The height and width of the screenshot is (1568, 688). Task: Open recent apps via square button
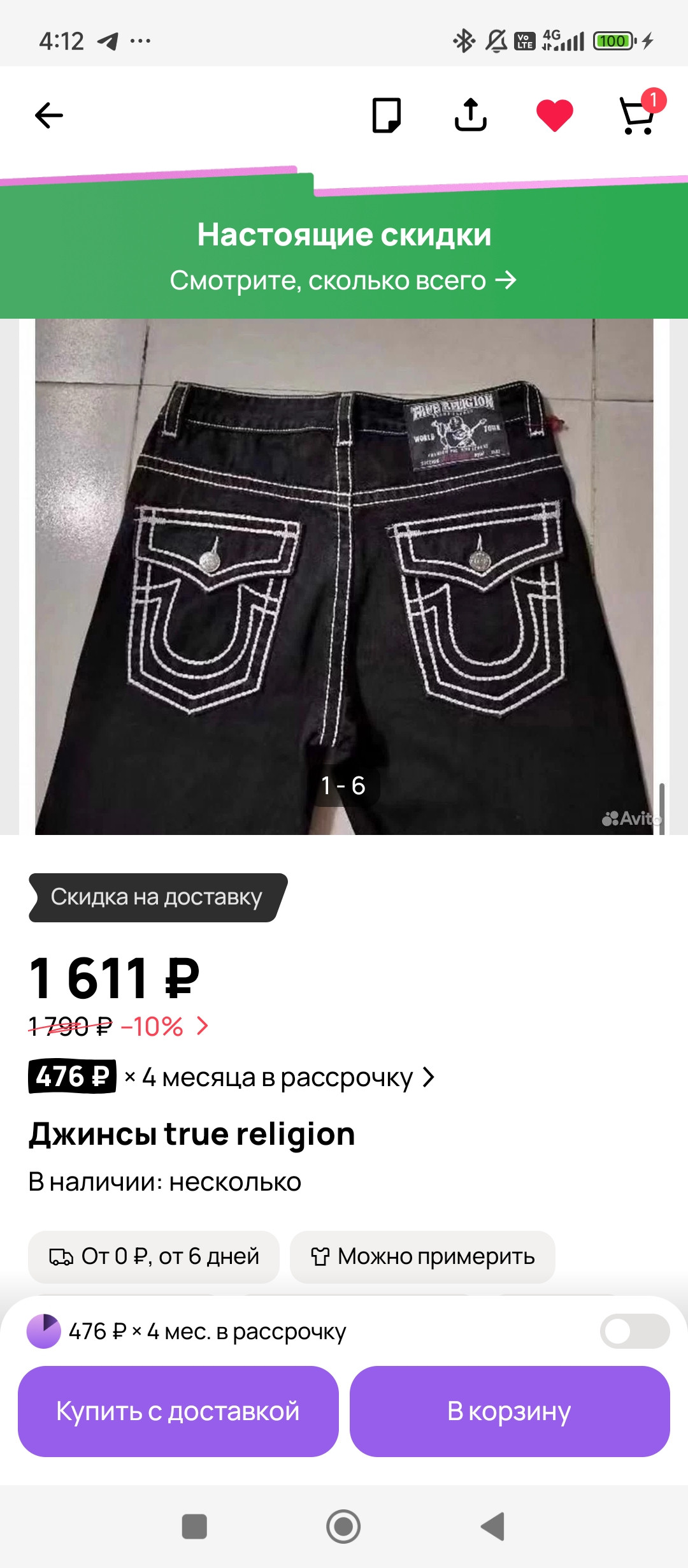pos(194,1527)
